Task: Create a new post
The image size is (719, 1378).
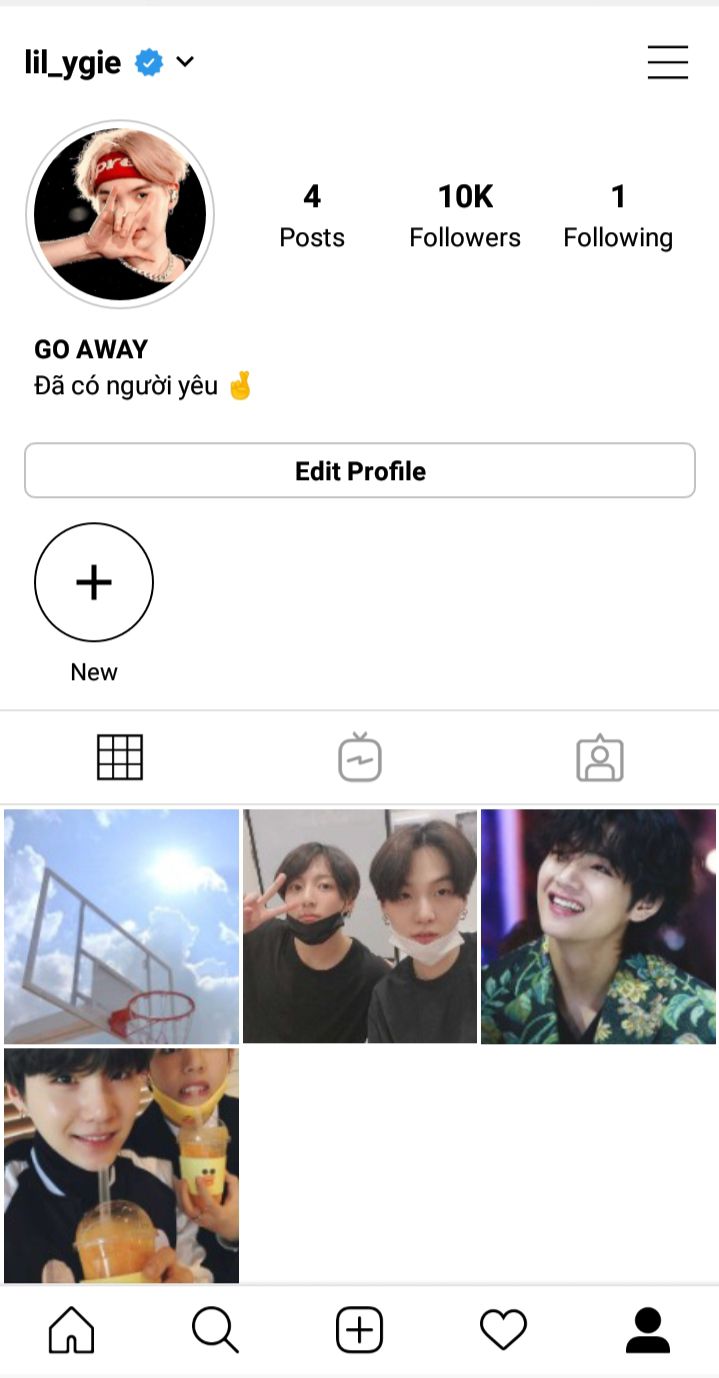Action: 359,1330
